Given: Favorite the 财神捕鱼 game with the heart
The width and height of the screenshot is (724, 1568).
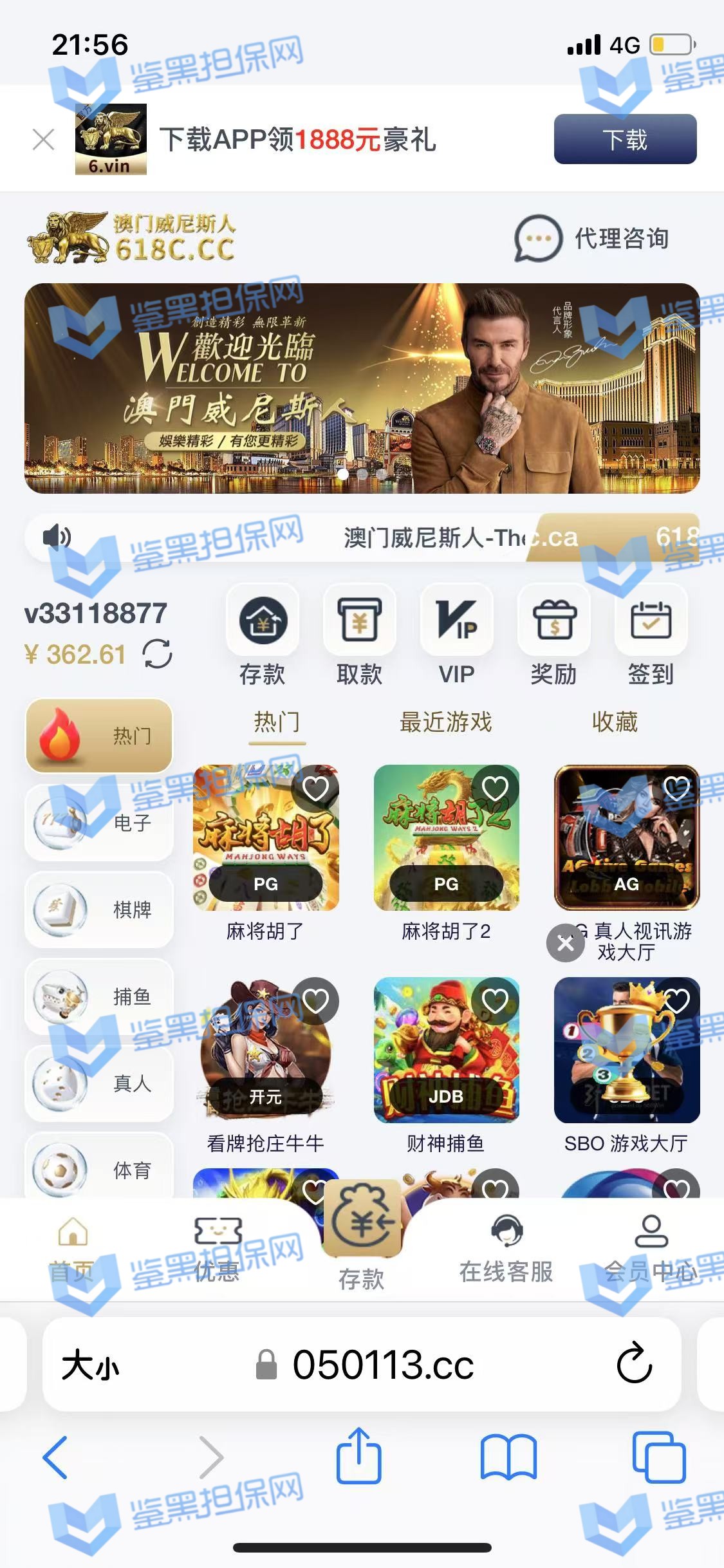Looking at the screenshot, I should [x=495, y=1001].
